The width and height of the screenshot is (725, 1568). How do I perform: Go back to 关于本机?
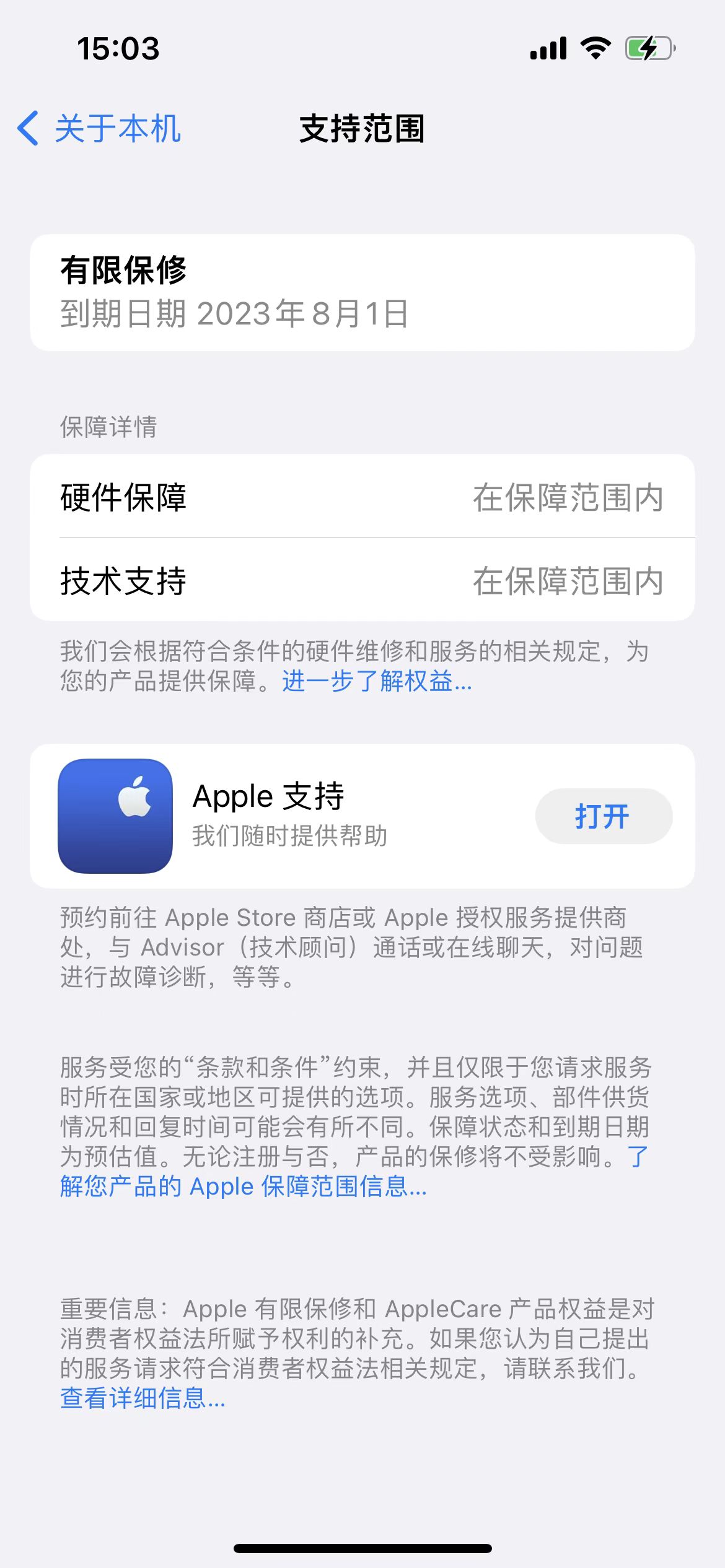pos(99,129)
